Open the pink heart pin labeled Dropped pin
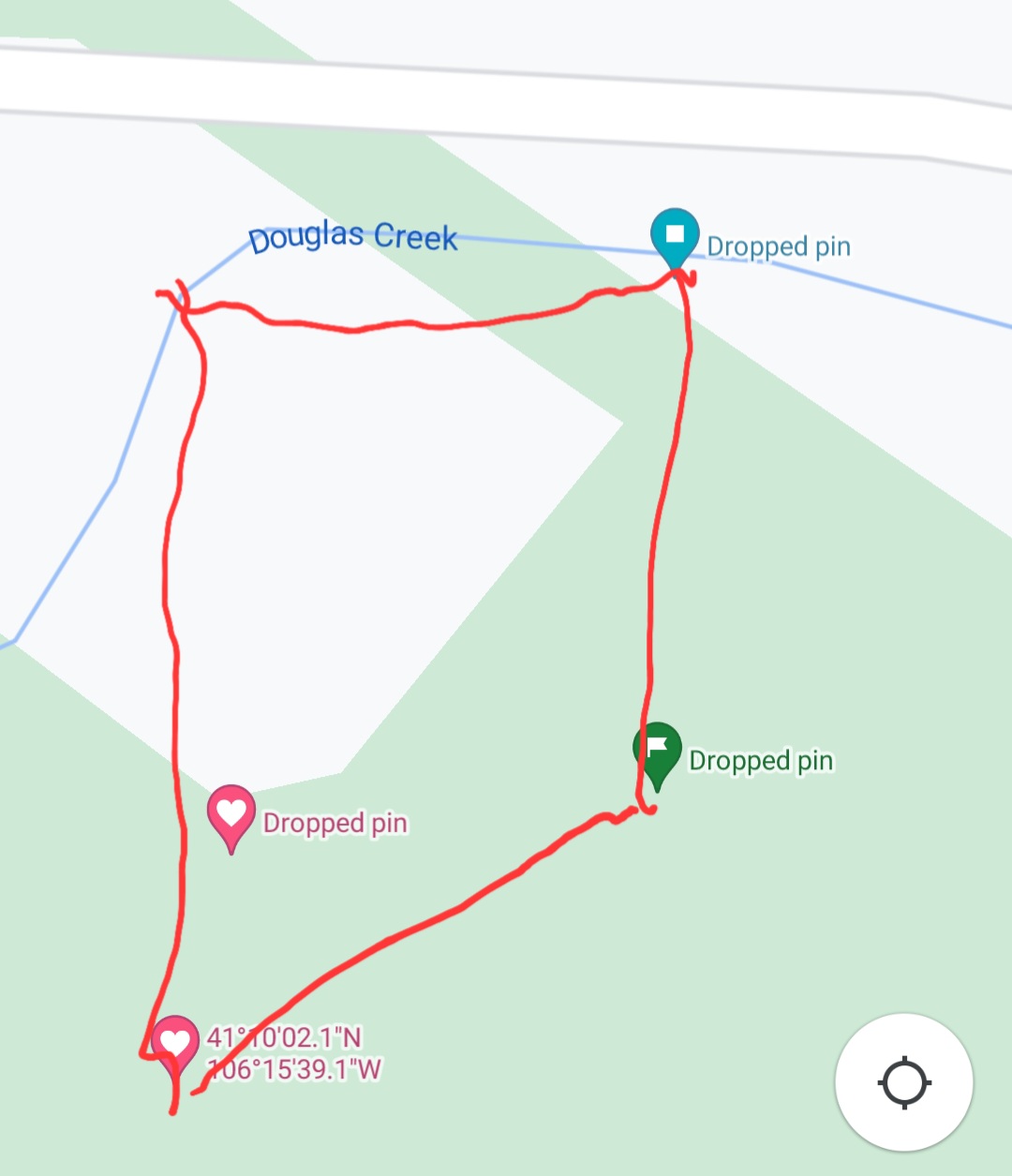Viewport: 1012px width, 1176px height. (x=231, y=812)
